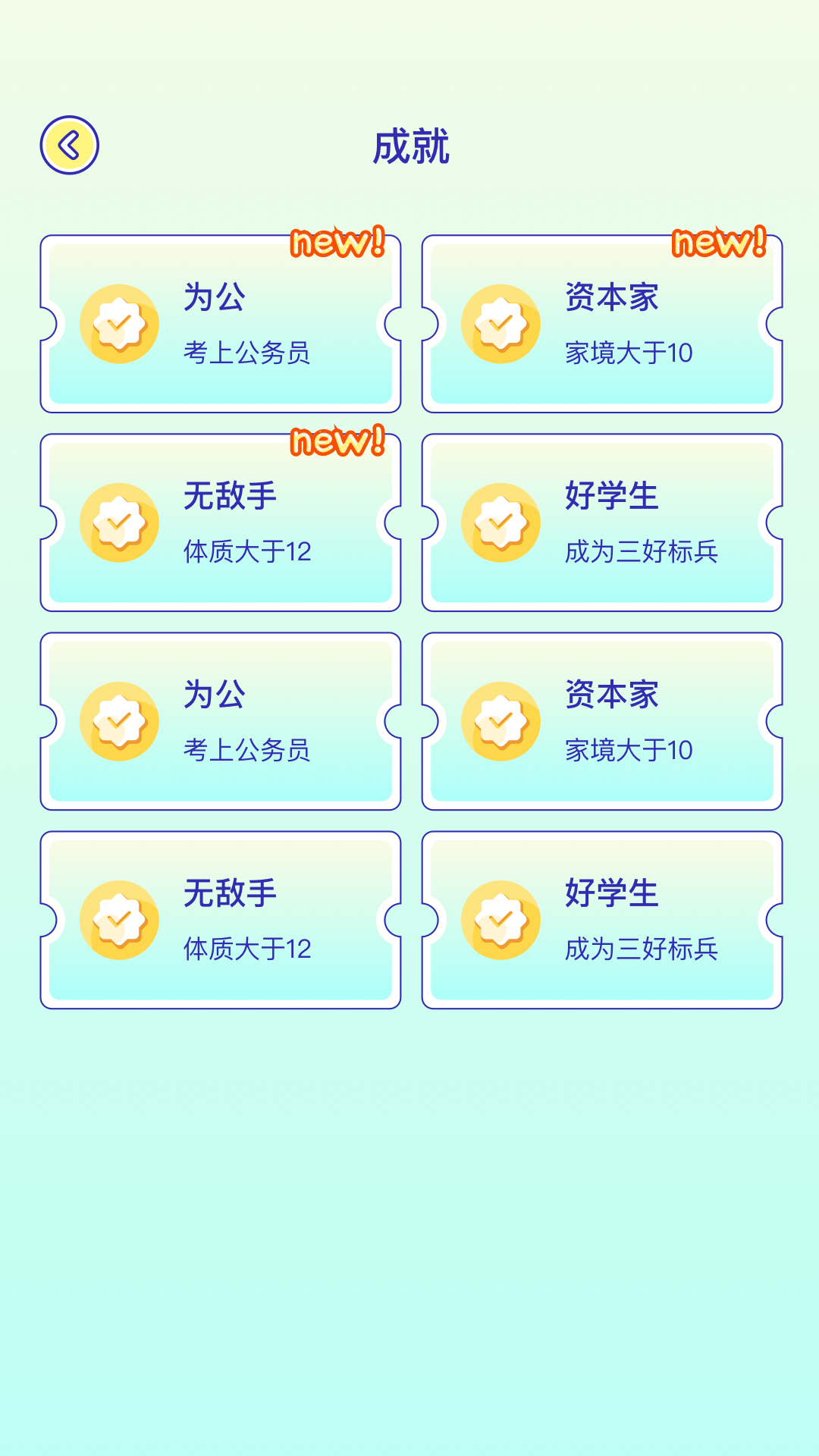Click the badge icon on second 好学生 card
Viewport: 819px width, 1456px height.
[500, 919]
